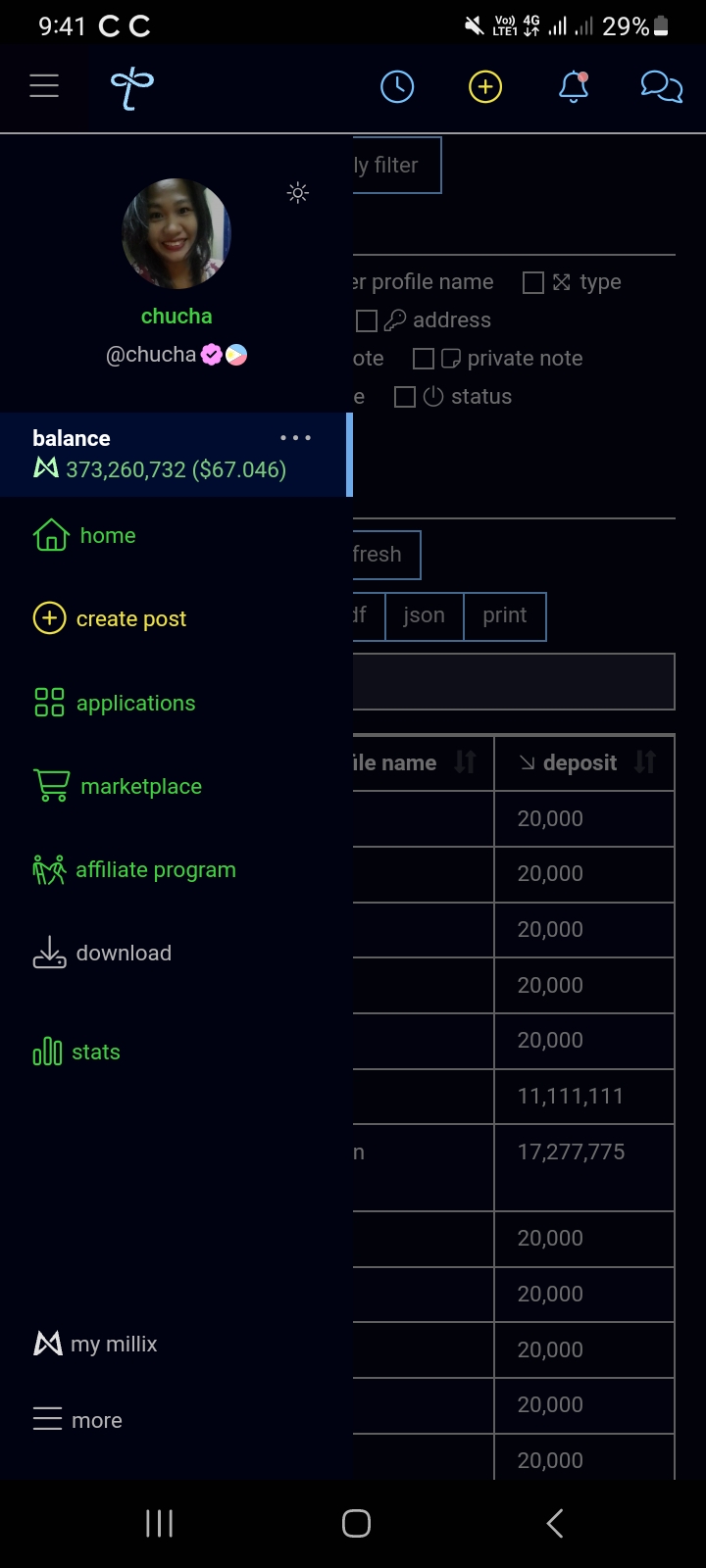Open chucha's profile picture
706x1568 pixels.
pyautogui.click(x=176, y=233)
